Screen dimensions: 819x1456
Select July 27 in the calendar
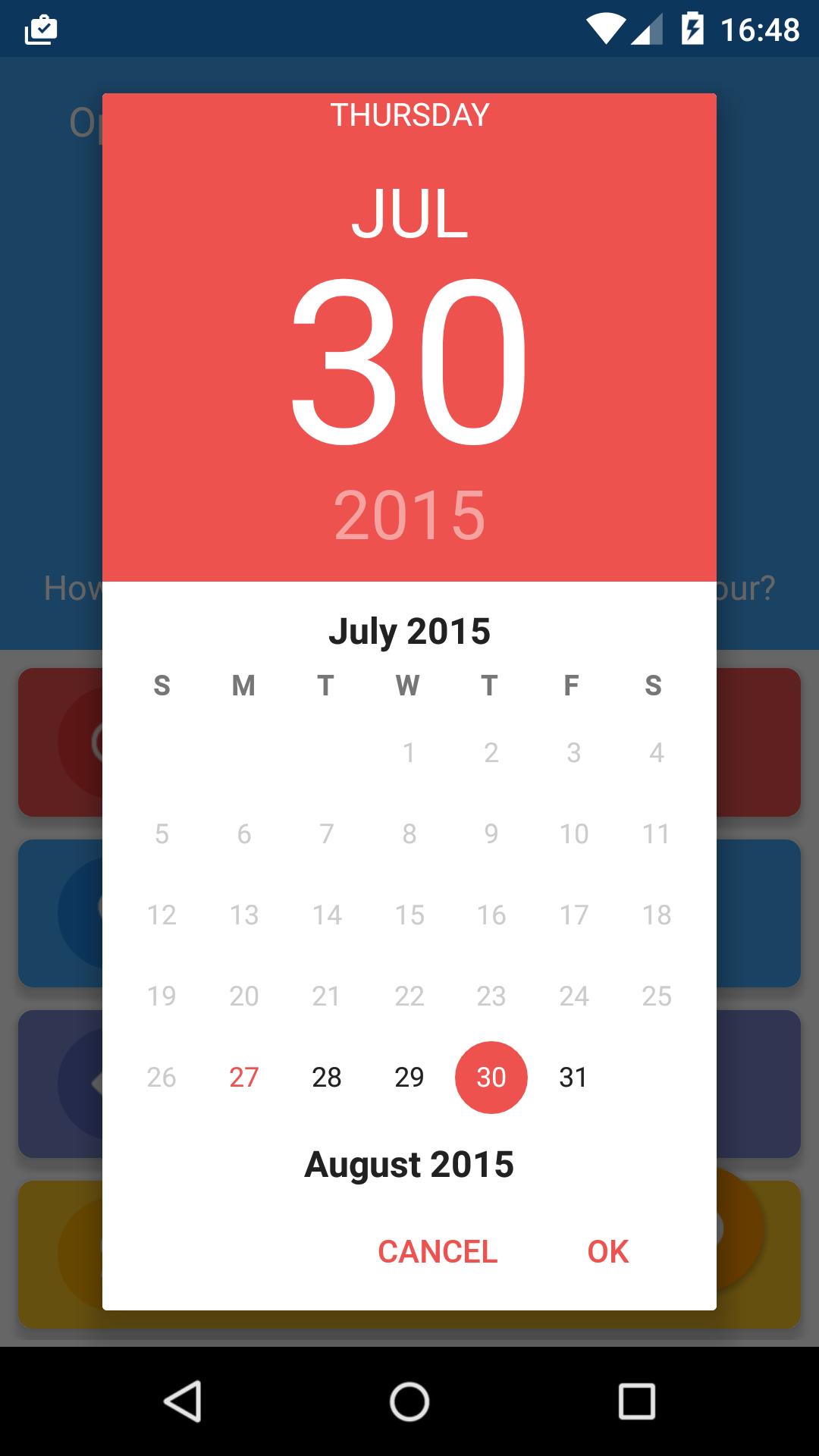[x=243, y=1077]
